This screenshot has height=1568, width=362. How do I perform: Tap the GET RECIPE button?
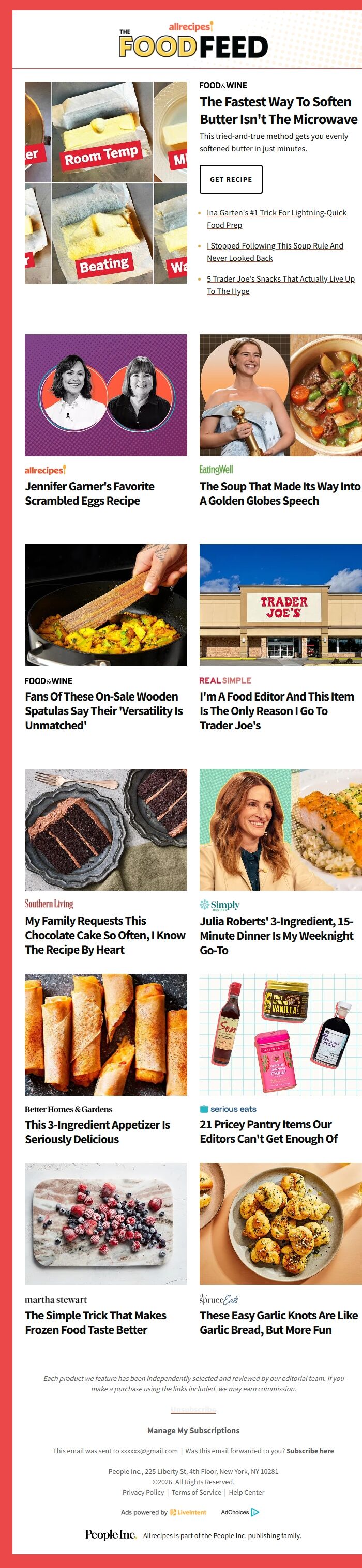click(x=230, y=179)
